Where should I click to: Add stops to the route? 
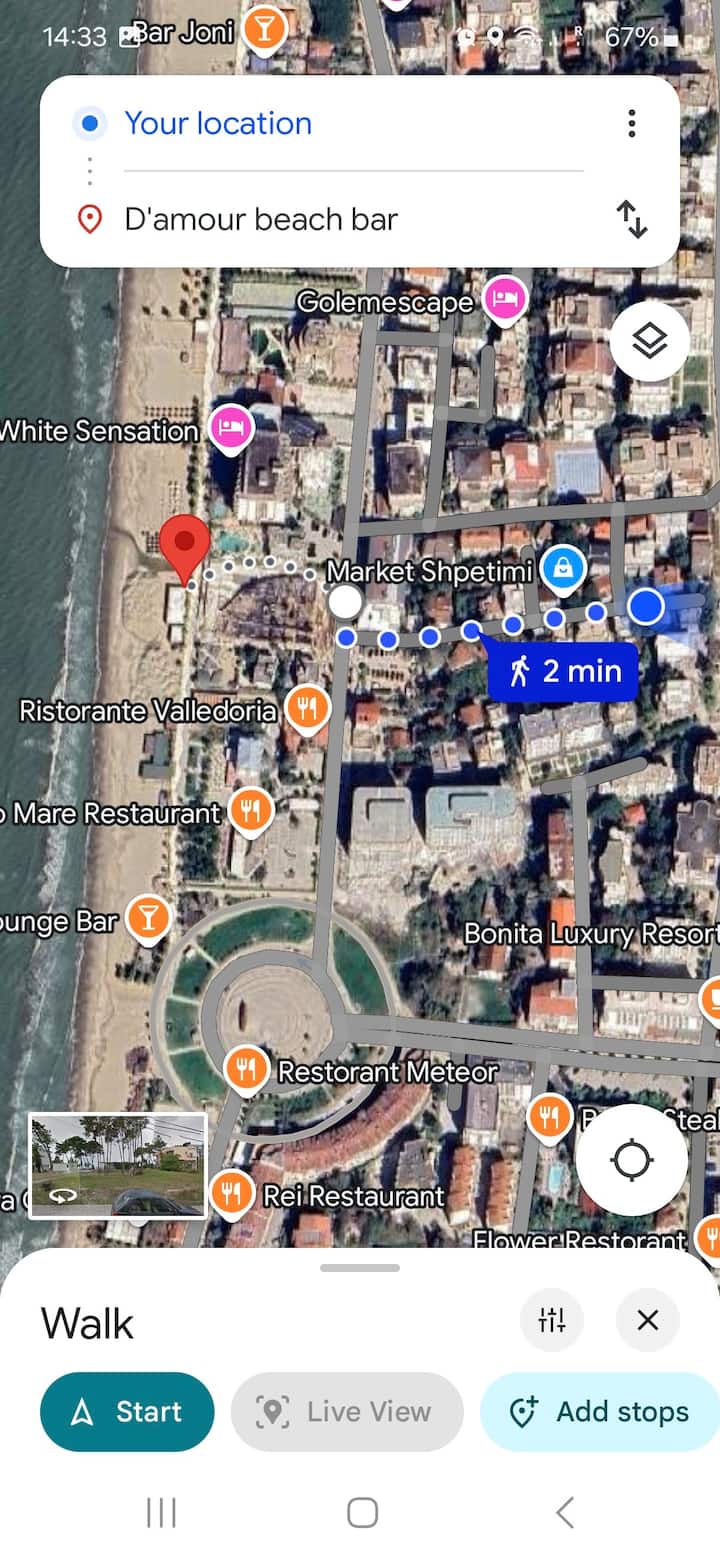(x=600, y=1411)
